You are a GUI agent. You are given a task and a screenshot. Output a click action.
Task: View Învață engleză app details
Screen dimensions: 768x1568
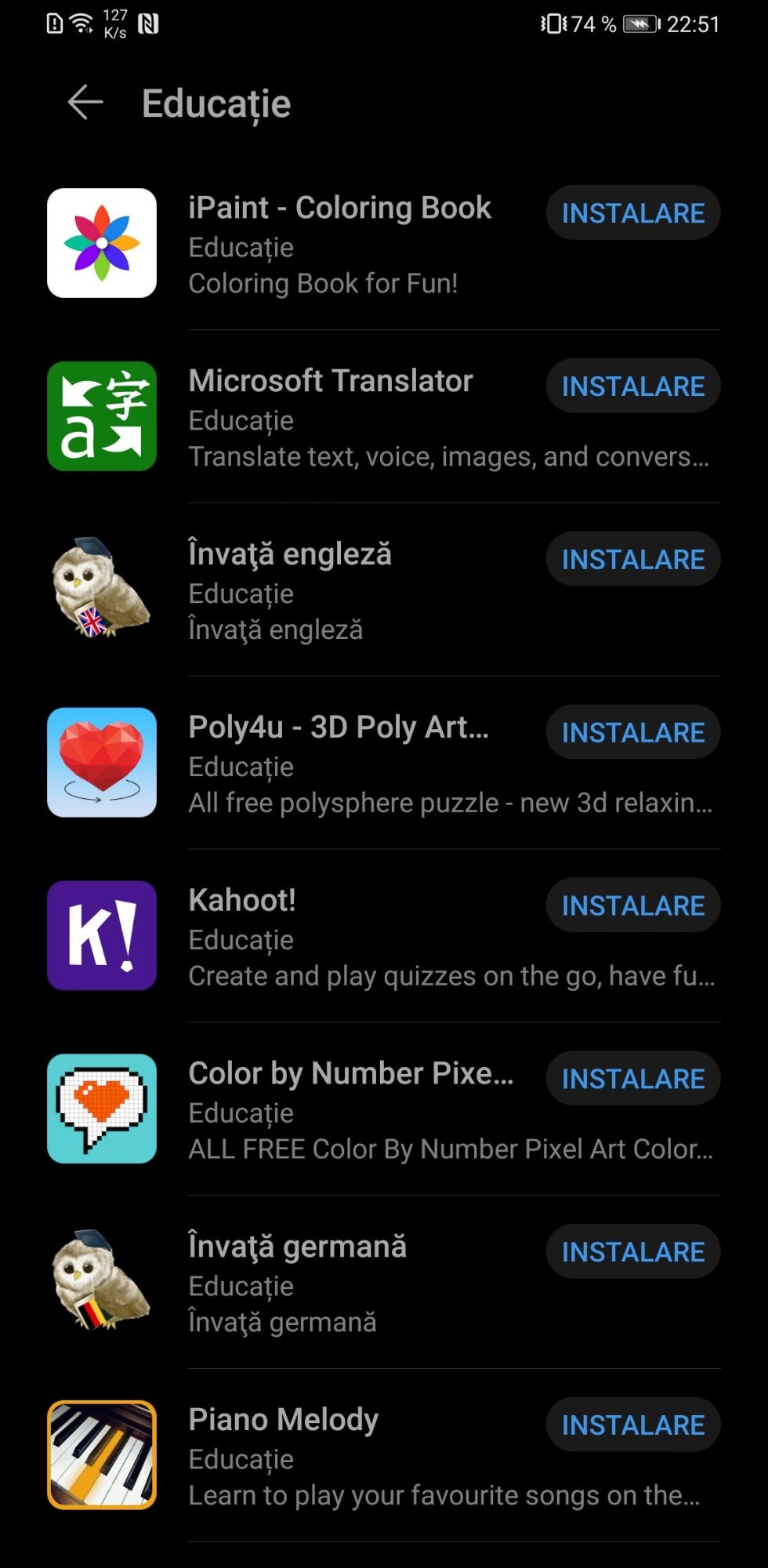[289, 555]
